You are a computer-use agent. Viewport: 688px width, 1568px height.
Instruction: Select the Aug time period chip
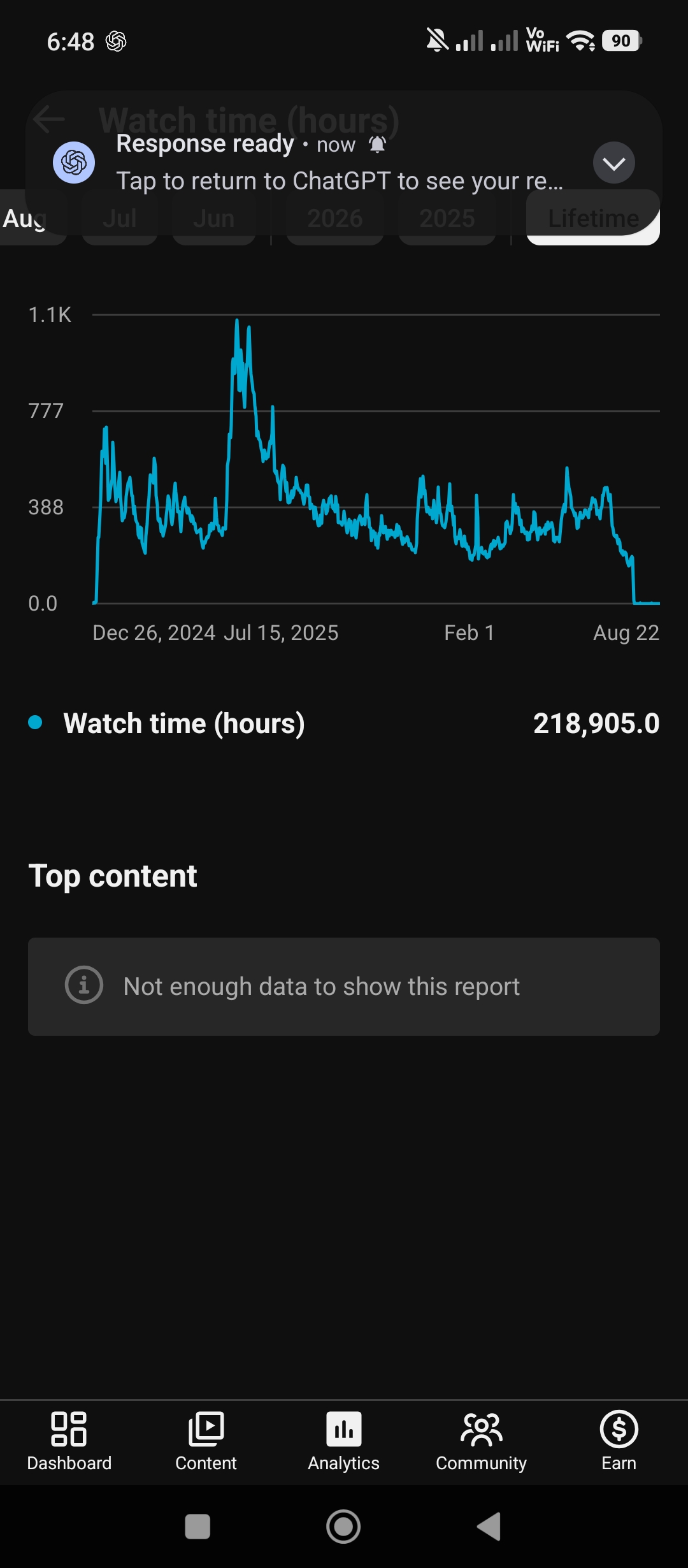point(25,218)
